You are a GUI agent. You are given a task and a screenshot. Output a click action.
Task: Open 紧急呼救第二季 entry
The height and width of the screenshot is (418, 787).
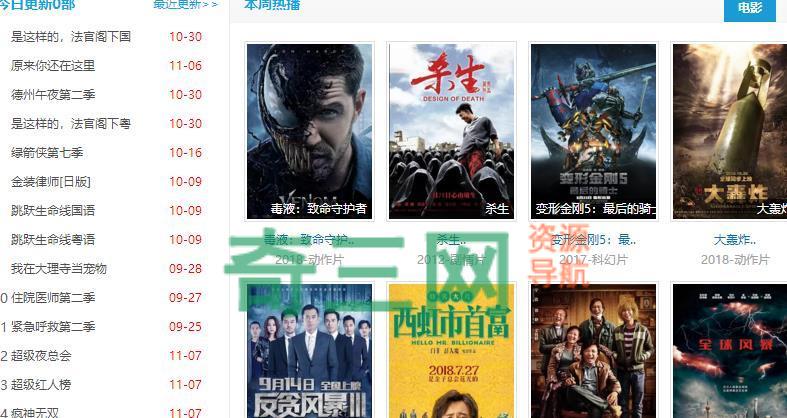[x=53, y=327]
